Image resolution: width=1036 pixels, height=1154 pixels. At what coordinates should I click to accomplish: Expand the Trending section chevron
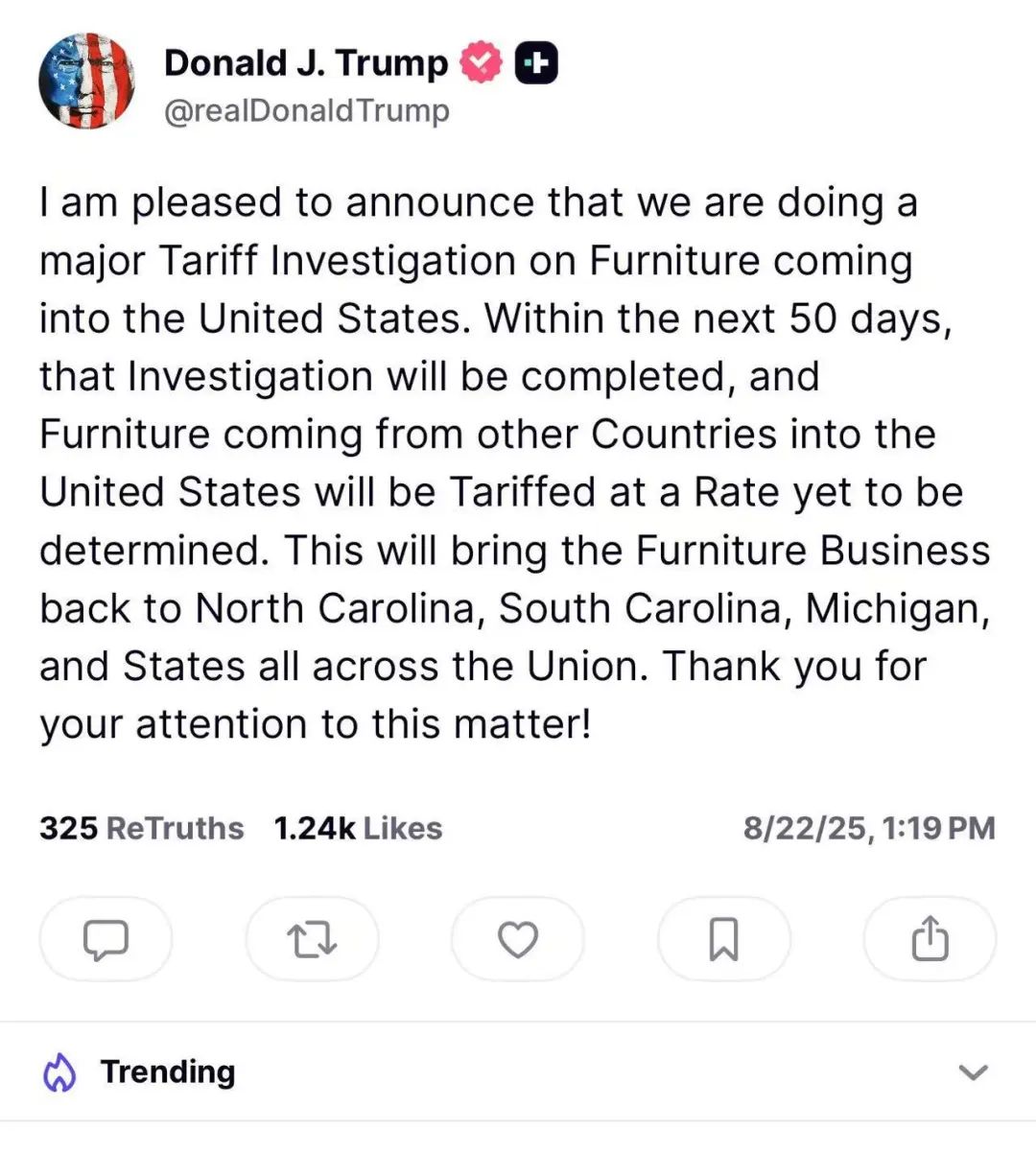[973, 1072]
